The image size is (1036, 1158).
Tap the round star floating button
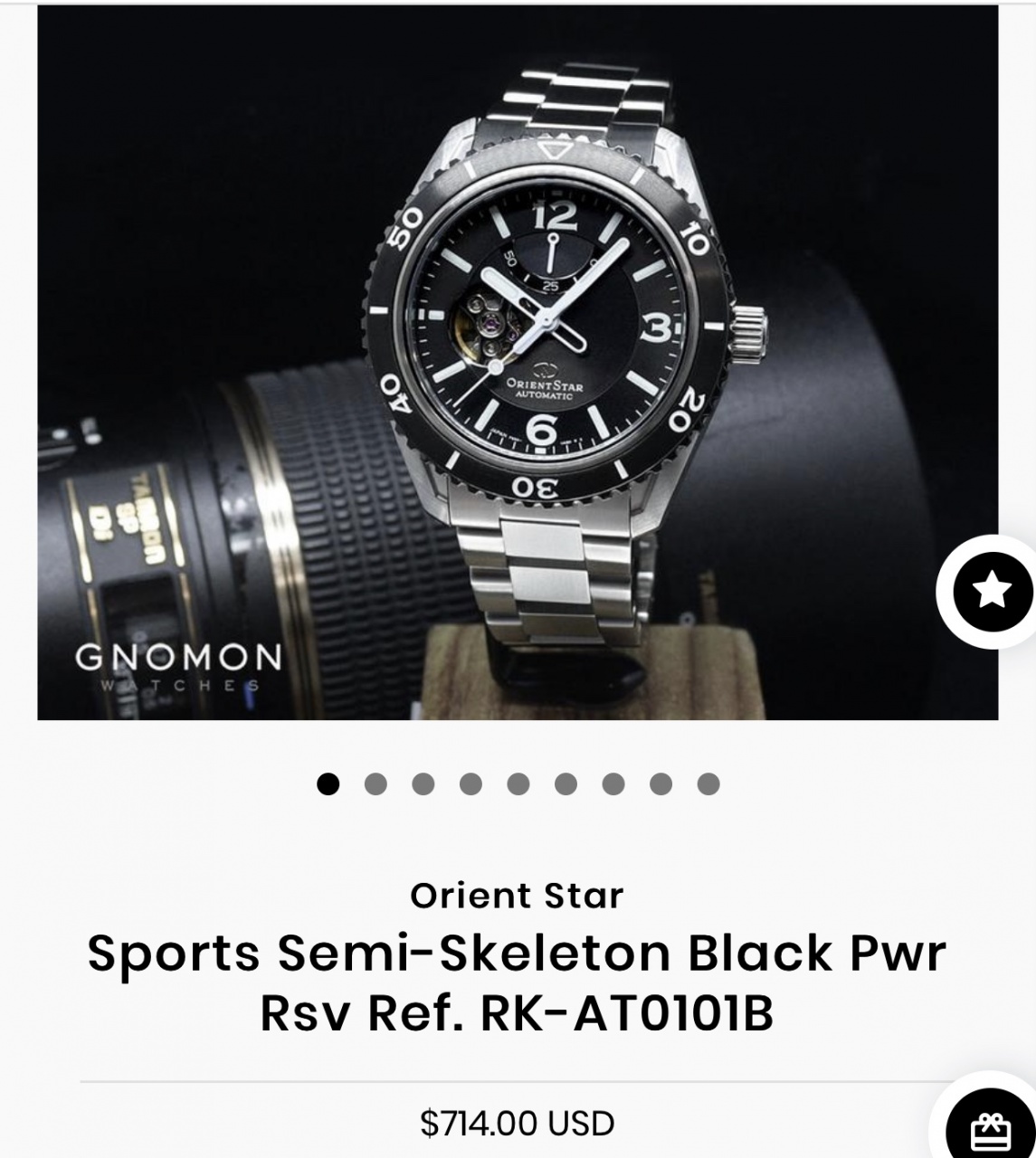992,591
